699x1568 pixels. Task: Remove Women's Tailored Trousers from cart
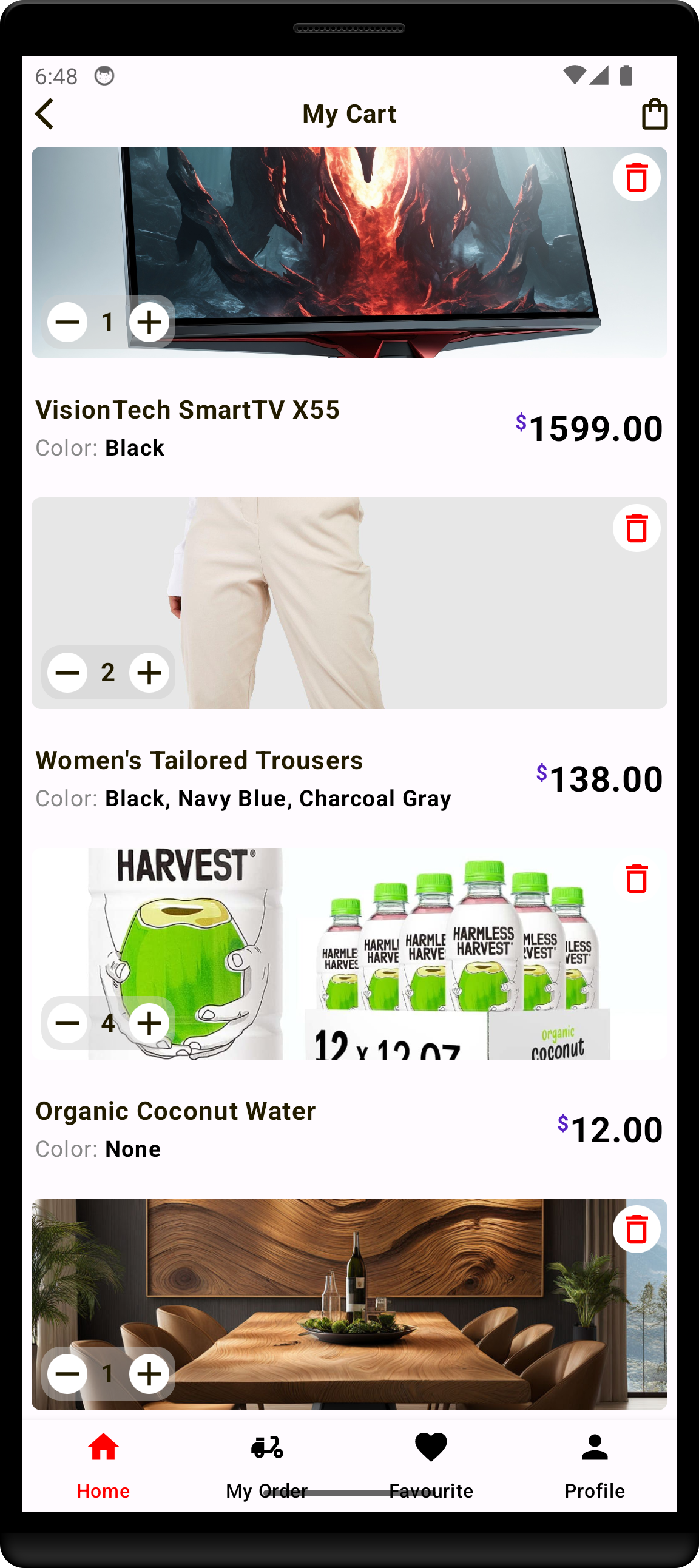pyautogui.click(x=637, y=528)
